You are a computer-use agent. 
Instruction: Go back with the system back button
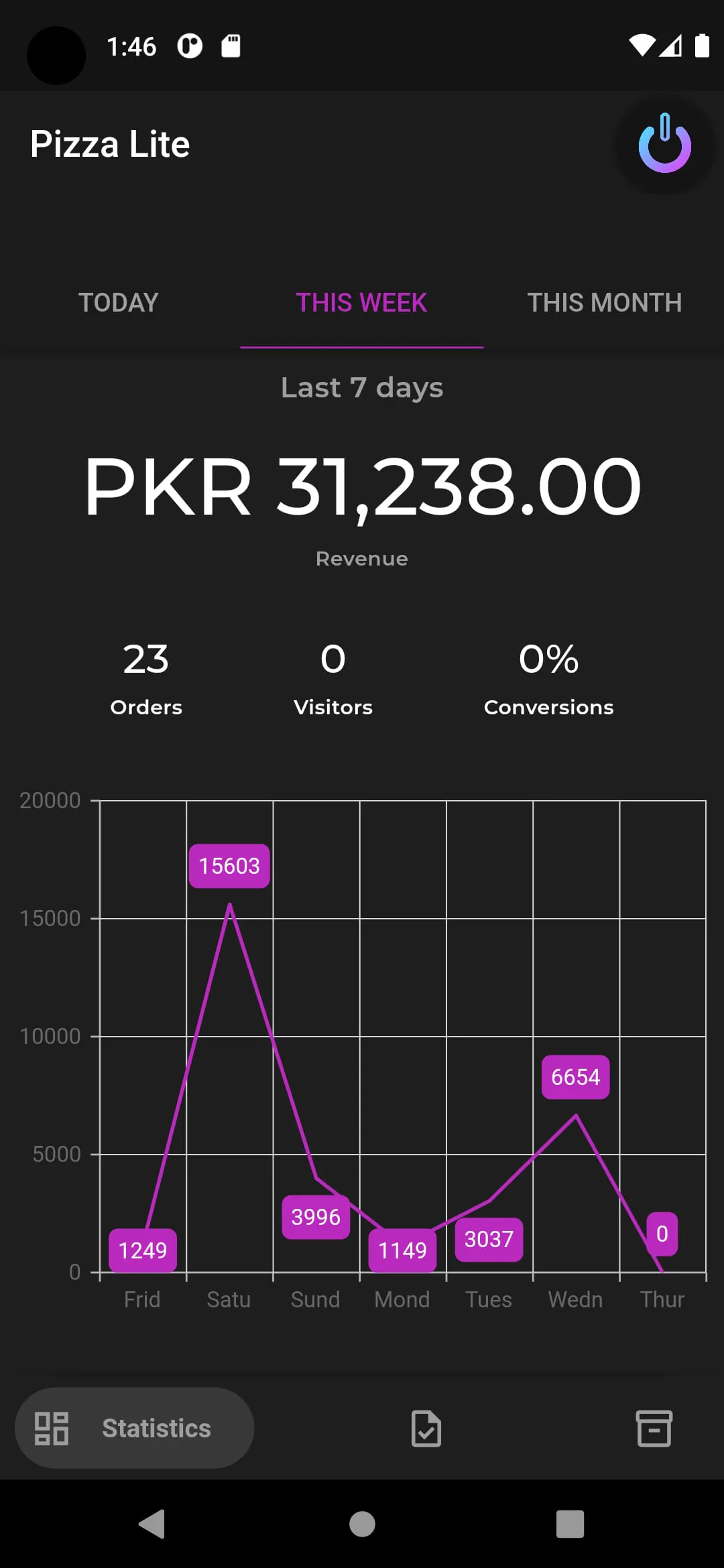coord(152,1524)
